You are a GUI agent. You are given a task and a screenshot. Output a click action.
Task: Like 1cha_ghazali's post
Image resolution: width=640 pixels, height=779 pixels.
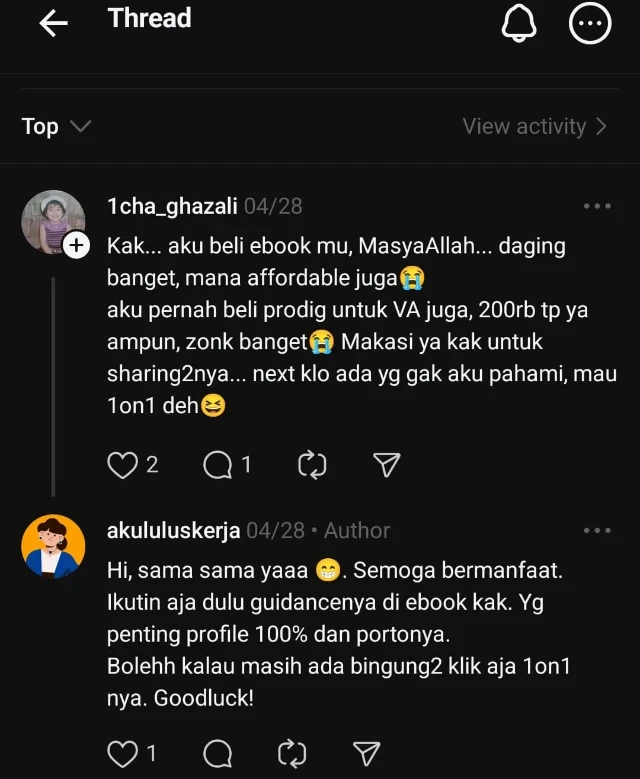122,465
